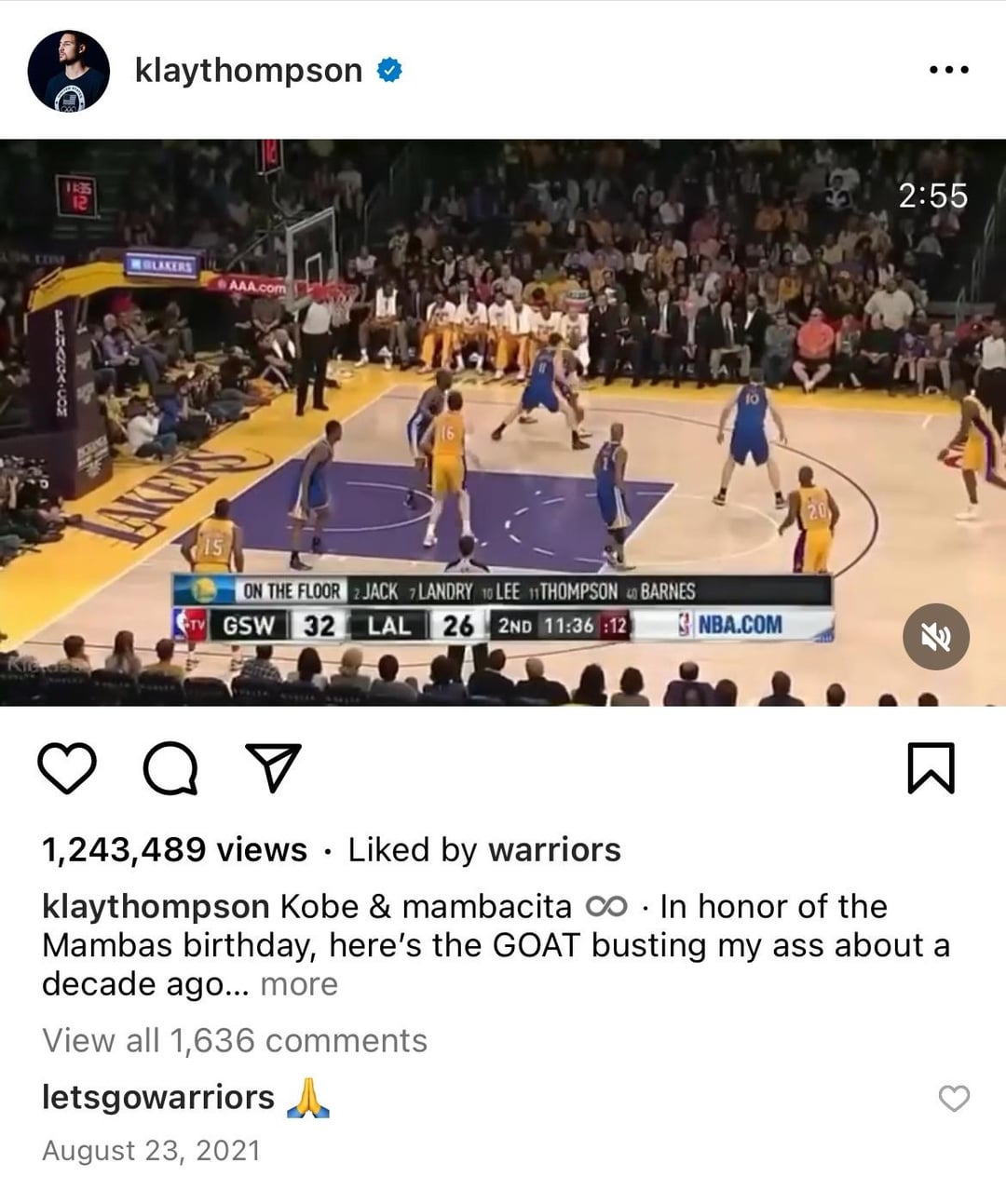The height and width of the screenshot is (1204, 1006).
Task: Open the post's three-dot options menu
Action: tap(949, 70)
